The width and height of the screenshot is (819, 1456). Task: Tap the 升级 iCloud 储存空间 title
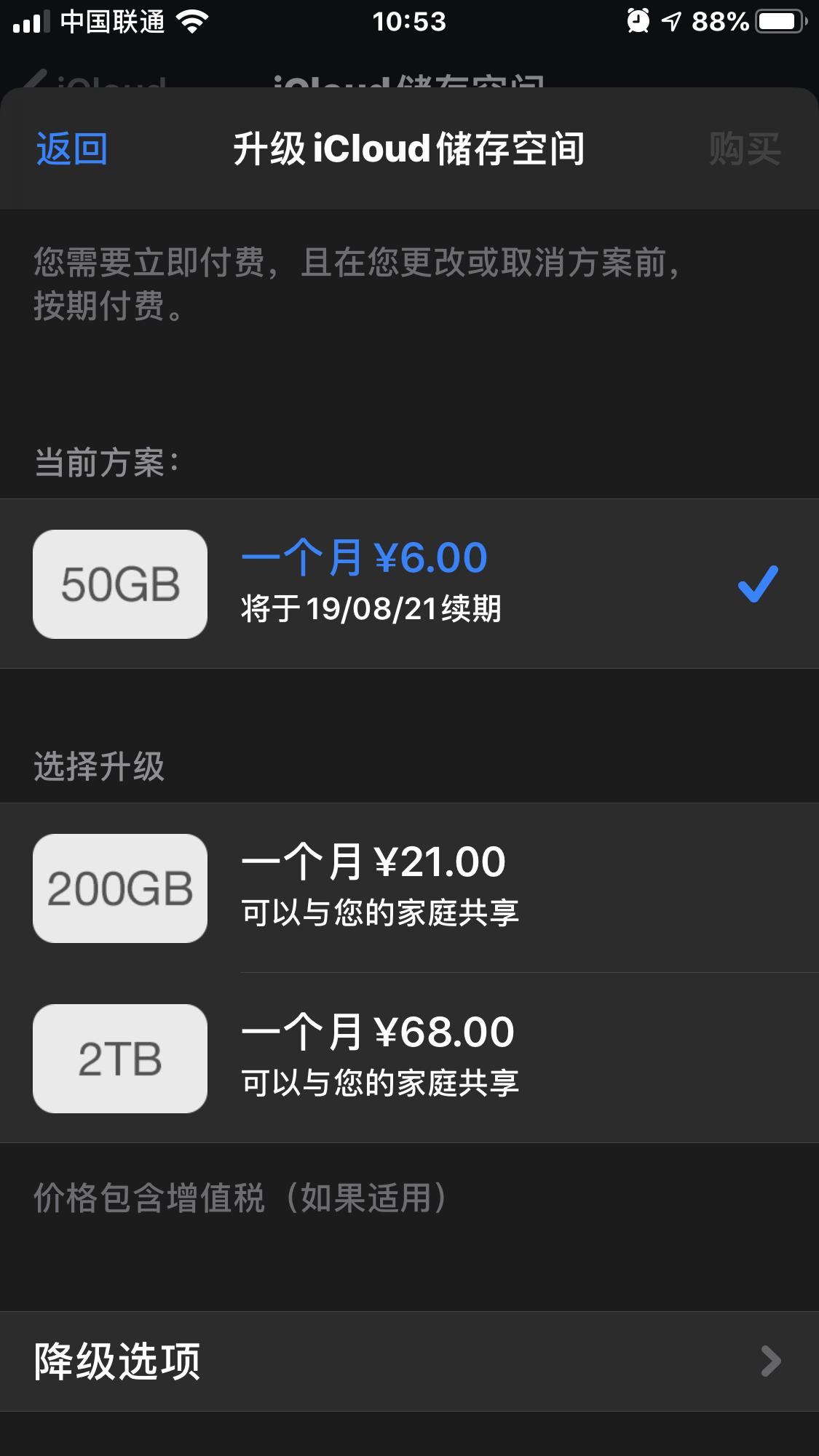click(409, 148)
